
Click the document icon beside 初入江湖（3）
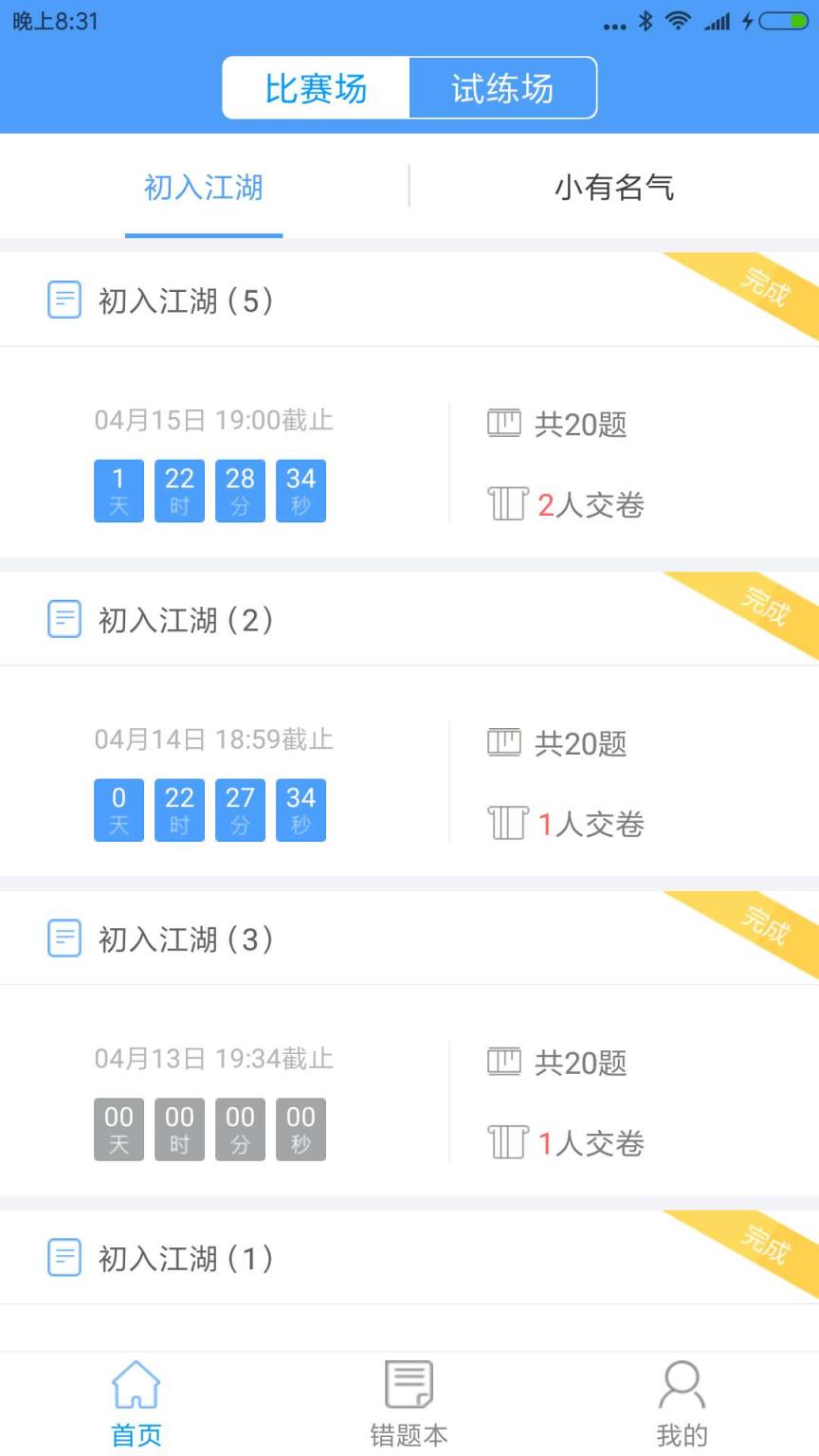tap(64, 937)
